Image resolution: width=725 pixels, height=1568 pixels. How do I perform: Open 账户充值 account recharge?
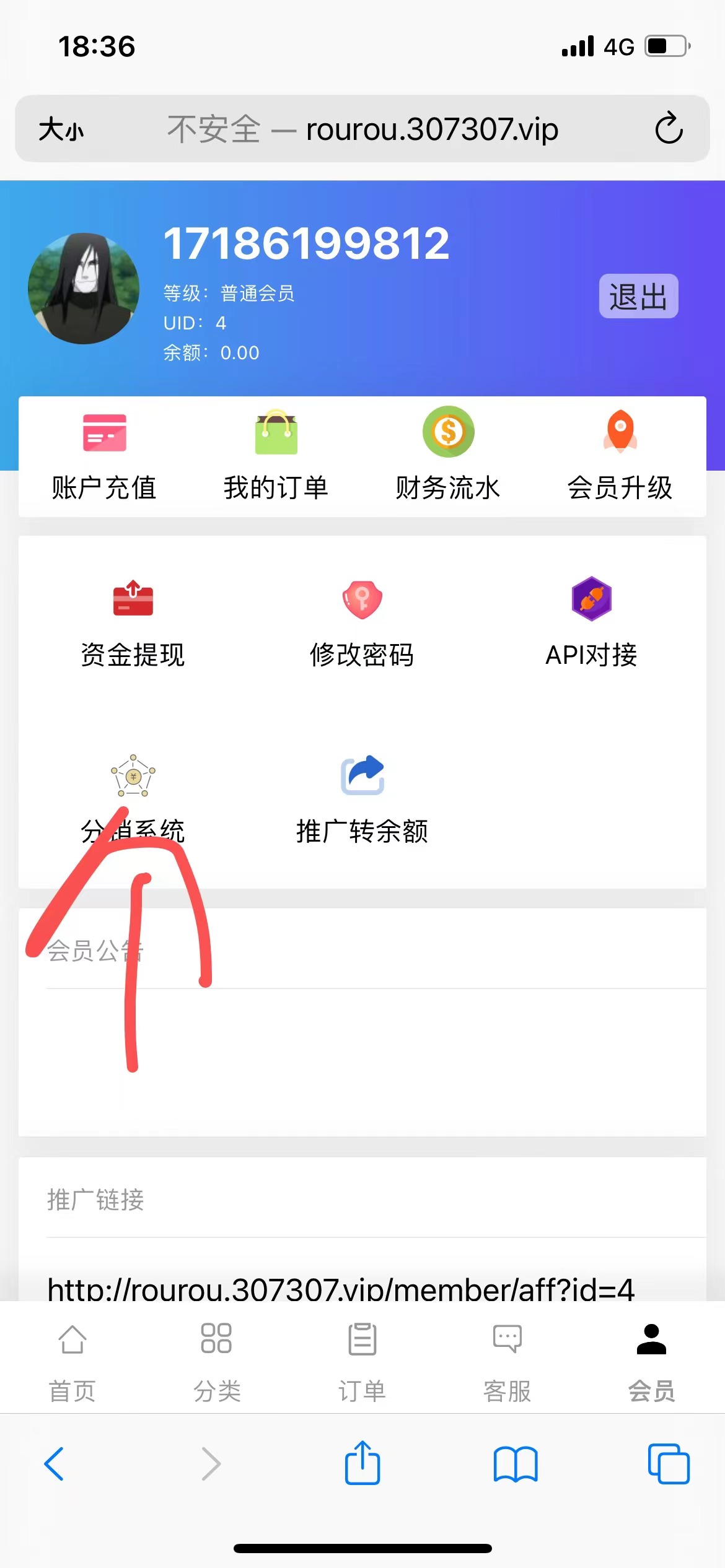pos(104,456)
